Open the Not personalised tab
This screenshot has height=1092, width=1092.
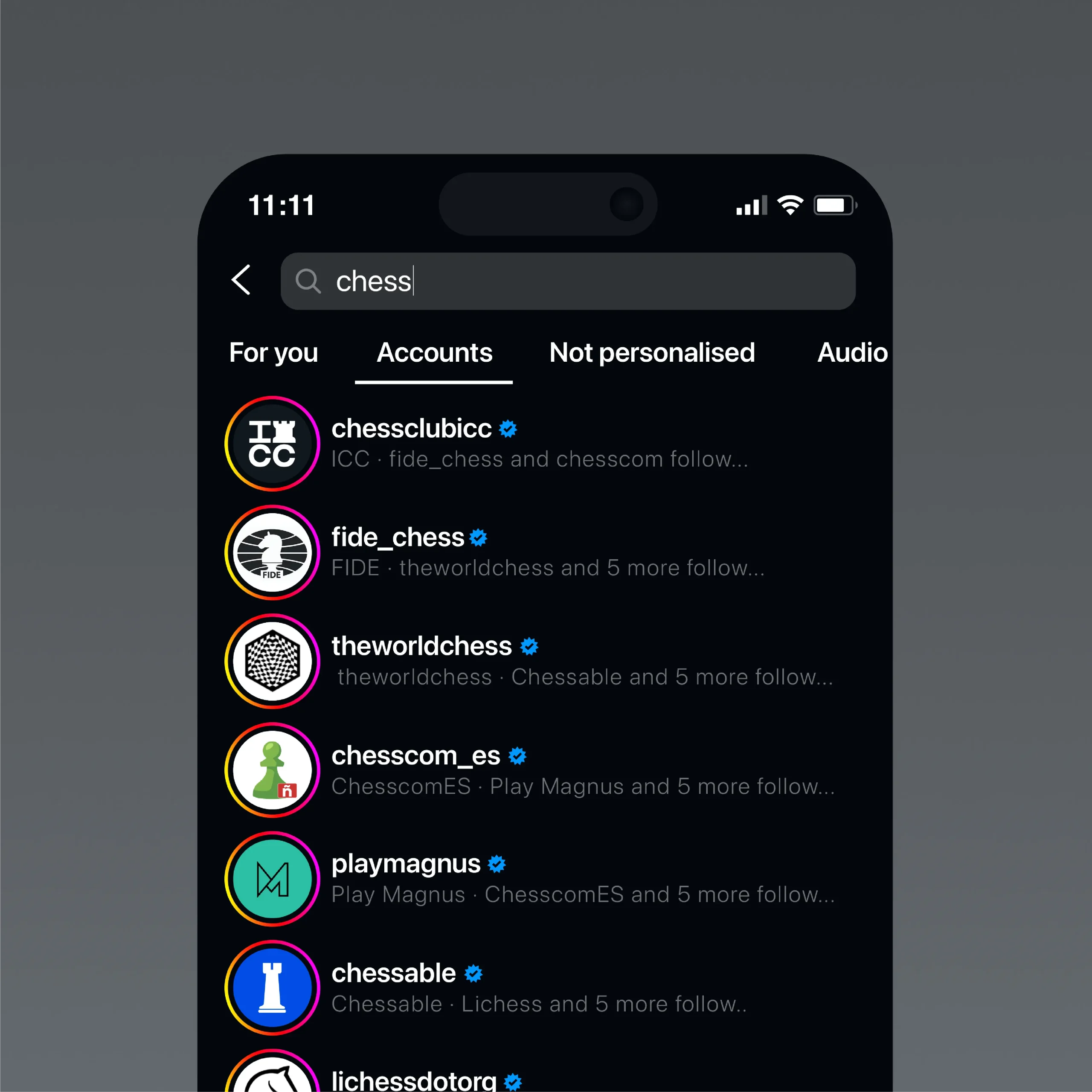click(652, 353)
